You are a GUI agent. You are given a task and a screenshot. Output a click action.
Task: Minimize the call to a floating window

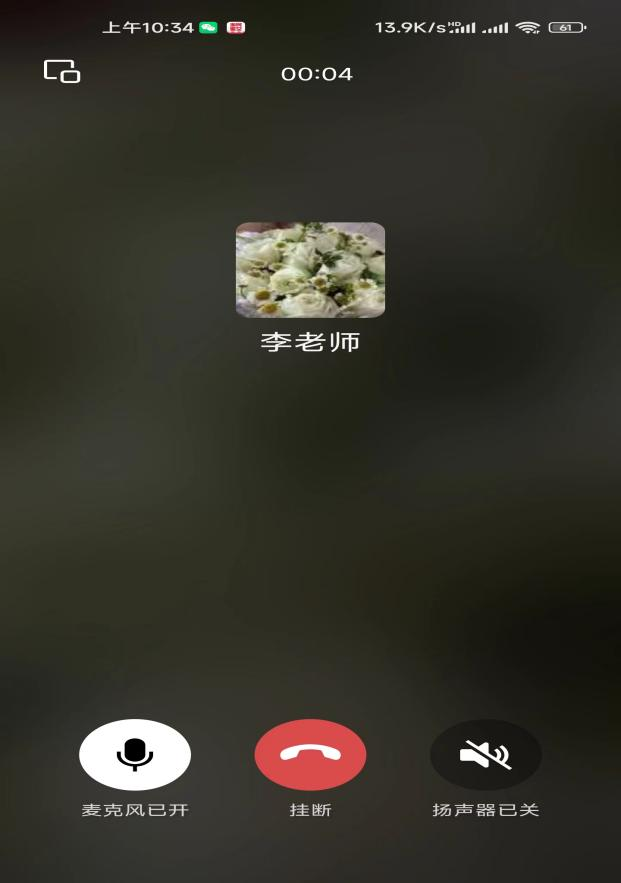62,72
